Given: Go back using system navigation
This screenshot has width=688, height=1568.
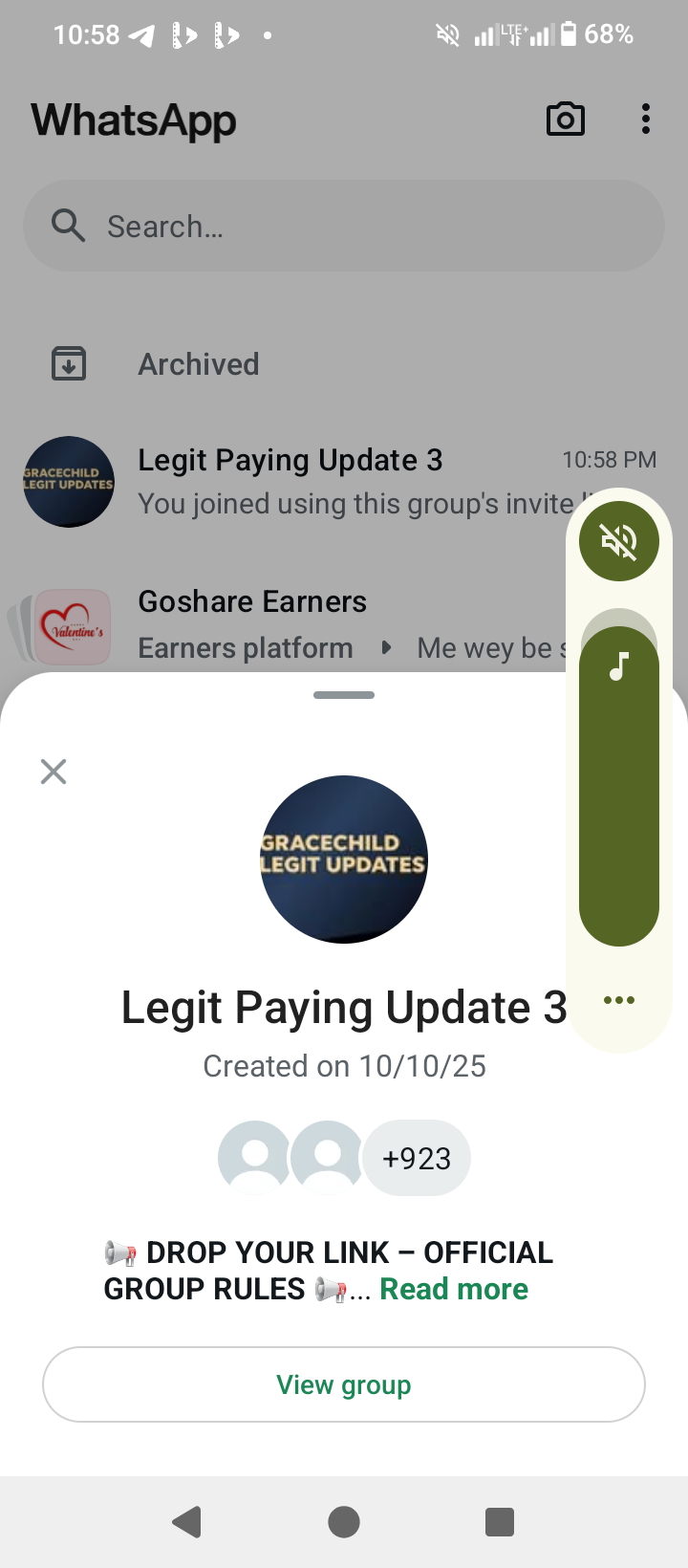Looking at the screenshot, I should pyautogui.click(x=187, y=1521).
